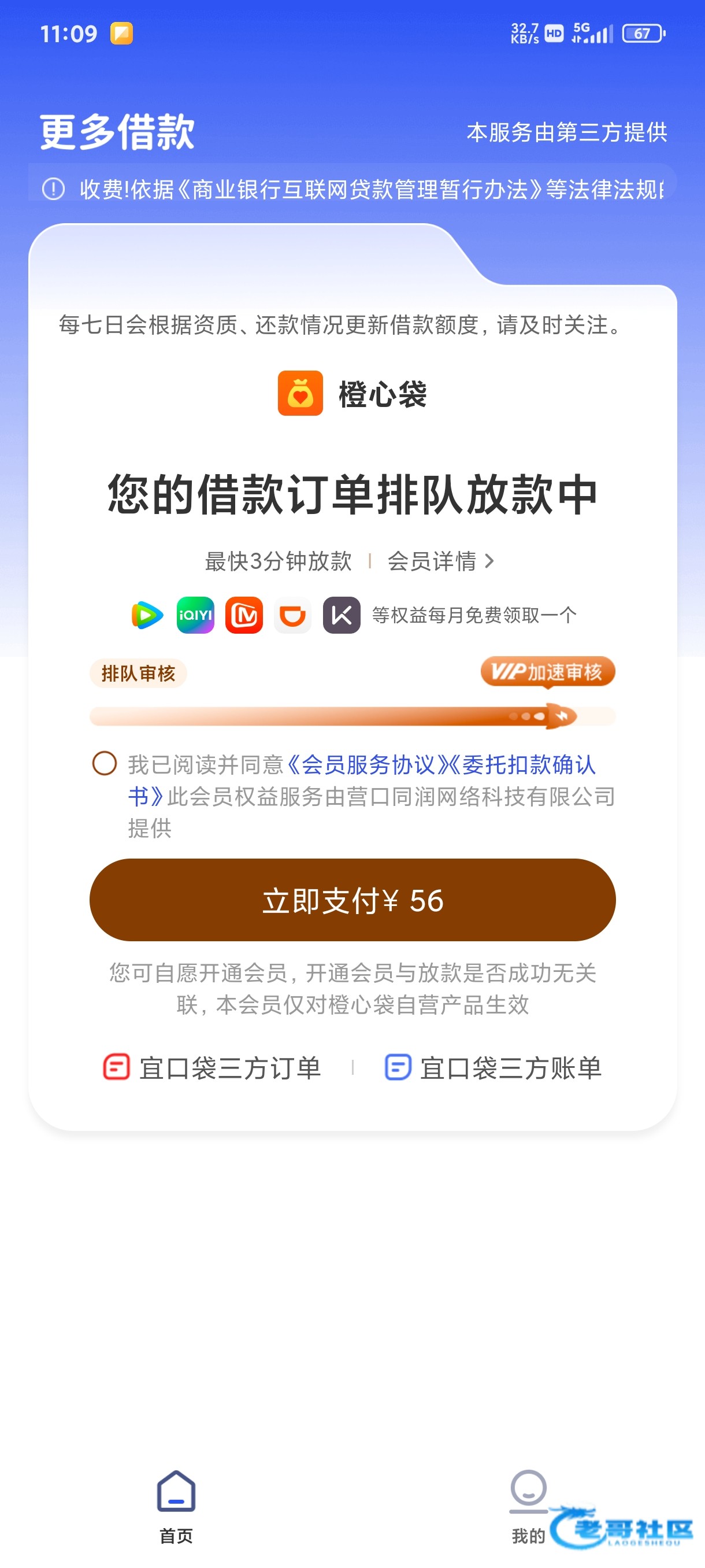View 会员详情 membership details
The image size is (705, 1568).
pos(440,561)
